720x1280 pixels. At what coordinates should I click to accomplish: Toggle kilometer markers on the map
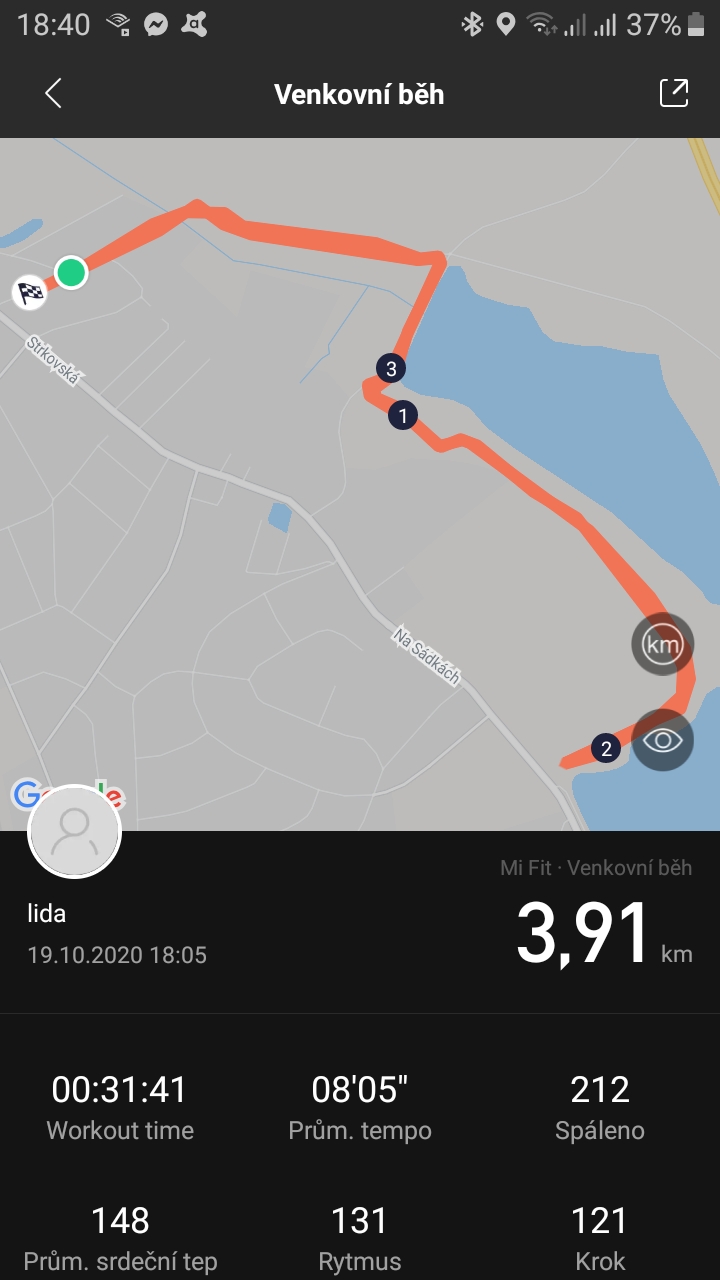click(x=662, y=644)
